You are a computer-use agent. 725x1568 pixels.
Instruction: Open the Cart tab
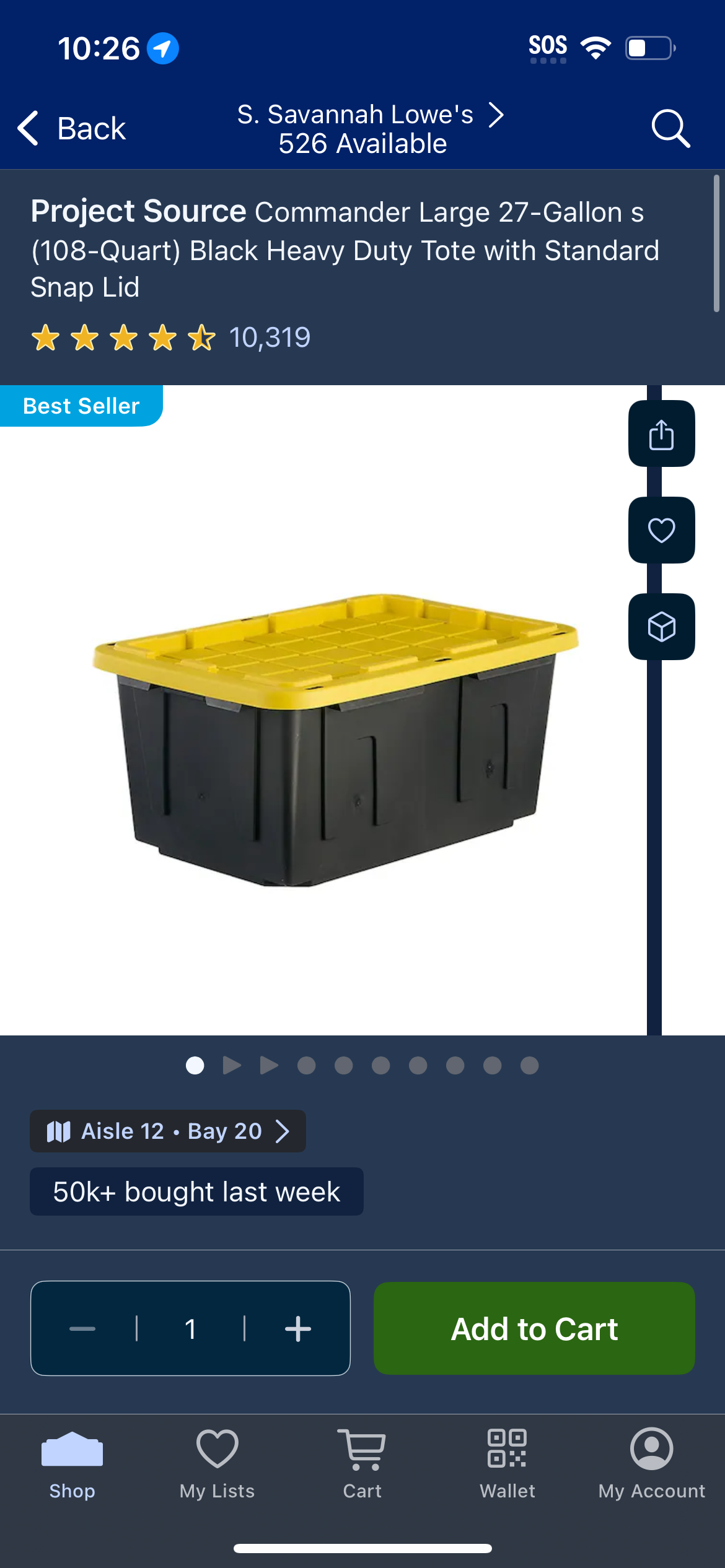[x=362, y=1465]
